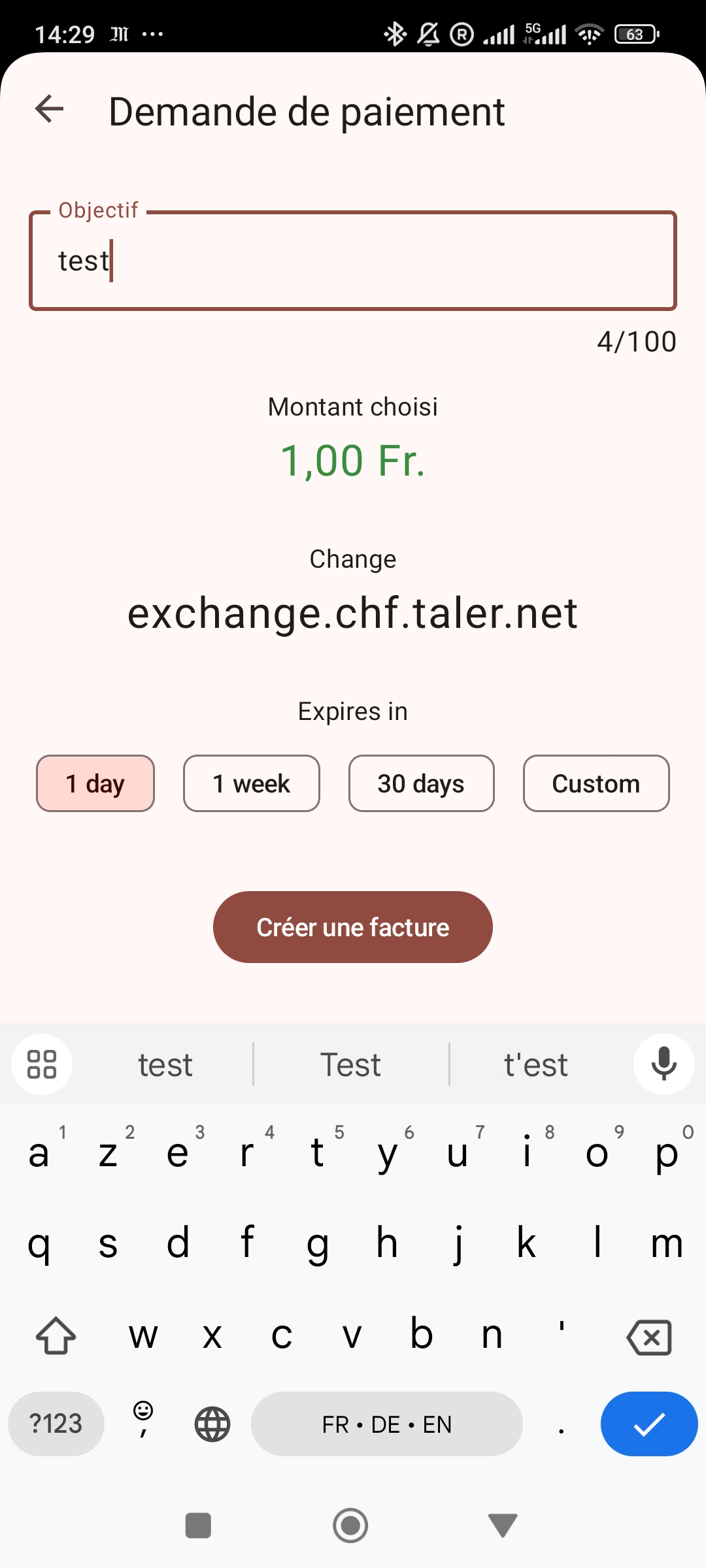
Task: Tap Créer une facture button
Action: [x=353, y=927]
